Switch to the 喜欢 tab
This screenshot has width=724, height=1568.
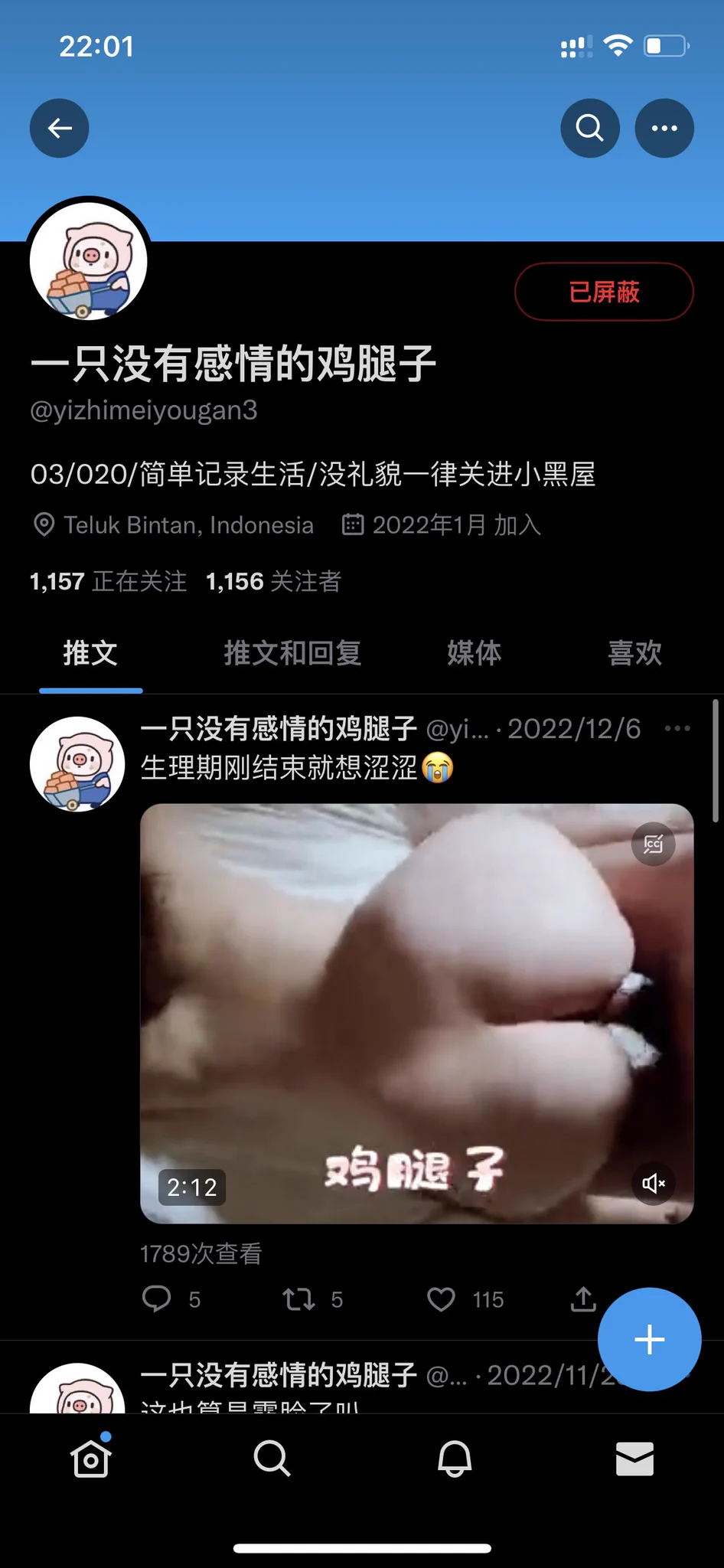pyautogui.click(x=634, y=653)
